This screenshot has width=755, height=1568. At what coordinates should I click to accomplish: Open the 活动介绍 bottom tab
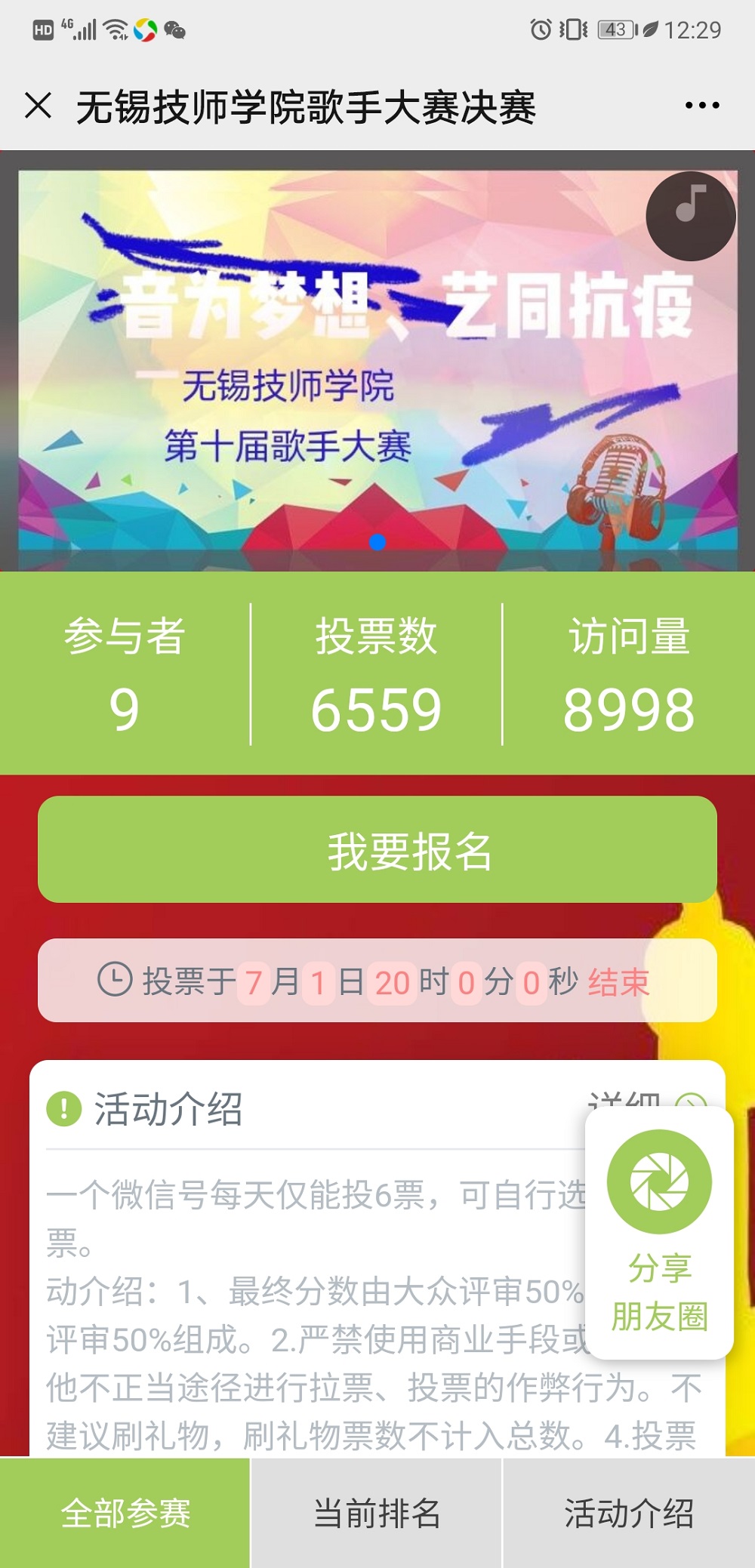click(x=629, y=1513)
